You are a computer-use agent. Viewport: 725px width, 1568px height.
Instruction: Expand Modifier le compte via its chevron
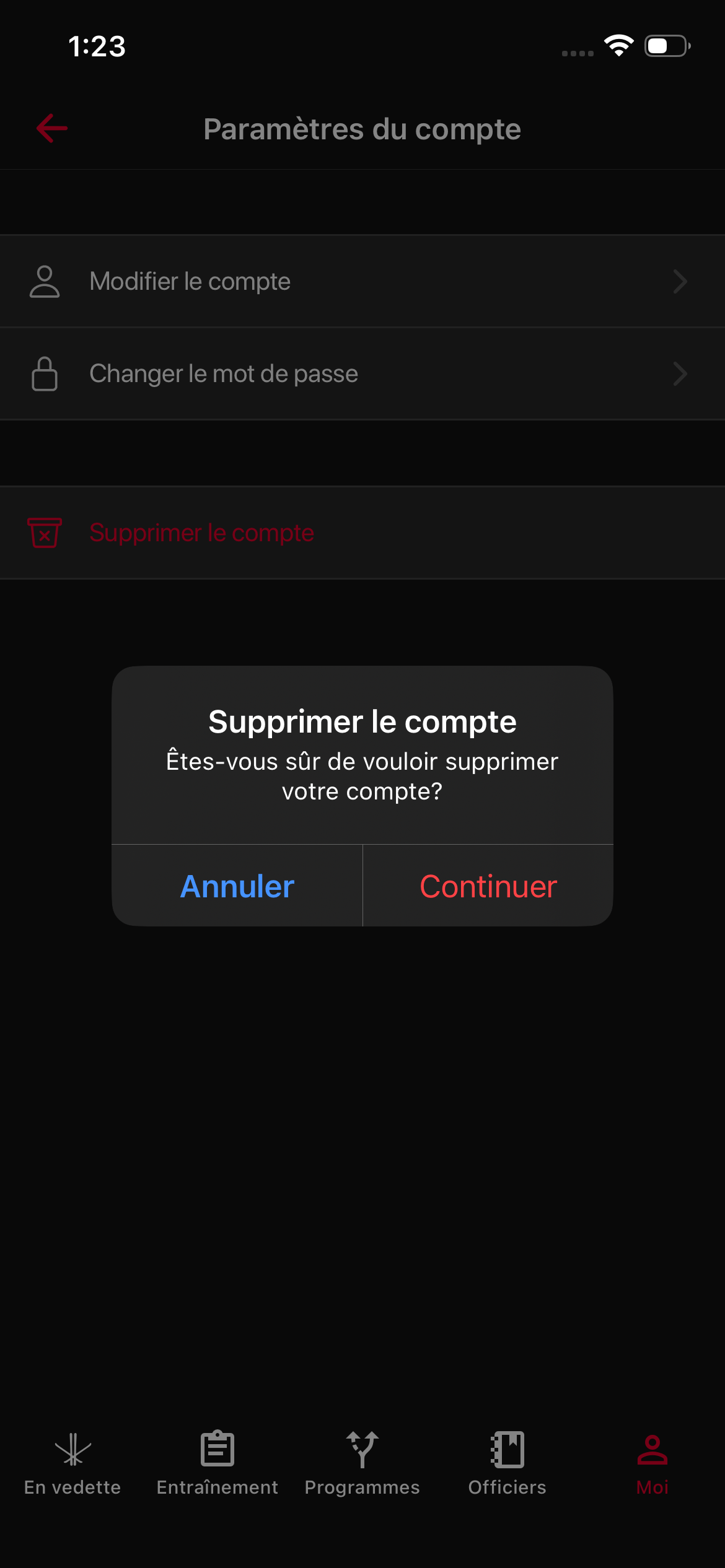680,281
